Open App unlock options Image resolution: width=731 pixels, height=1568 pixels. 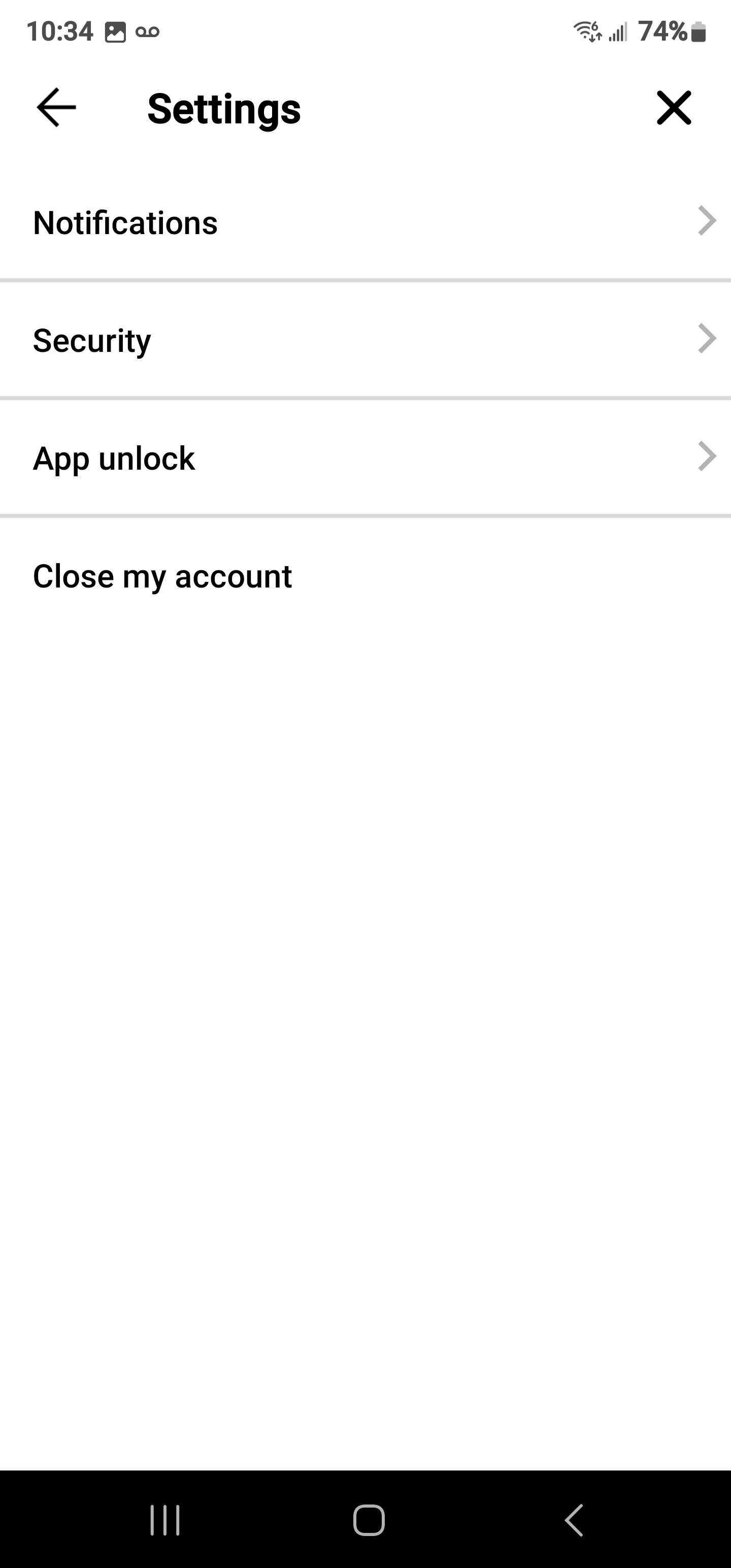365,458
